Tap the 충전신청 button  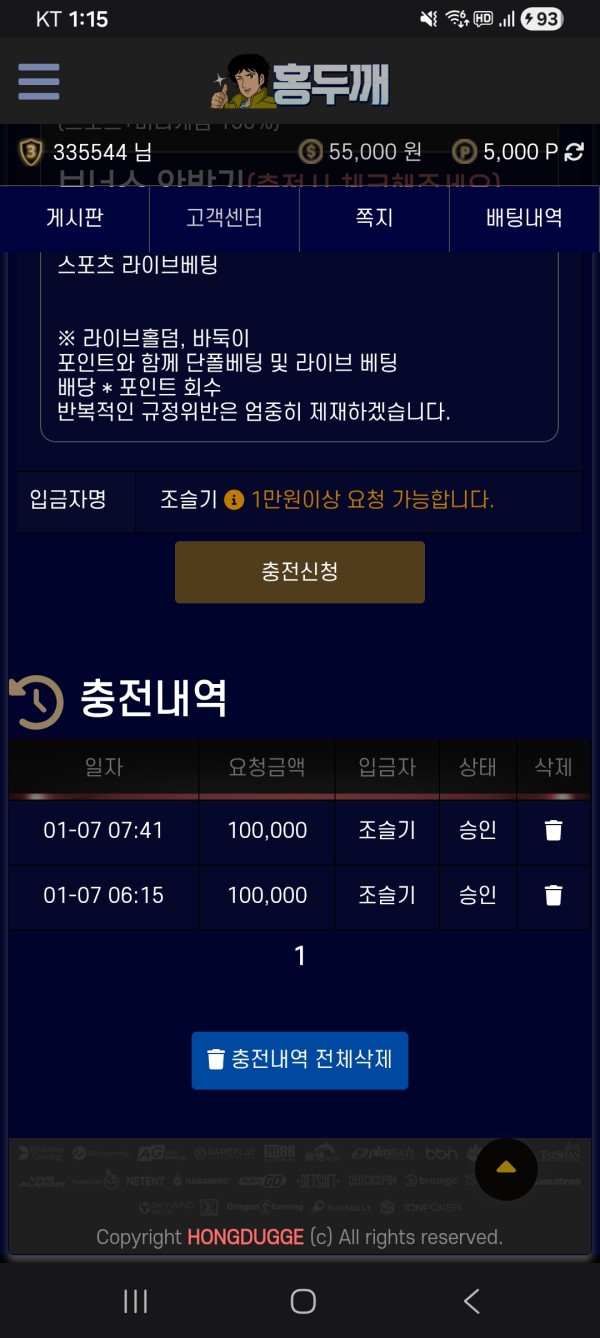tap(300, 572)
